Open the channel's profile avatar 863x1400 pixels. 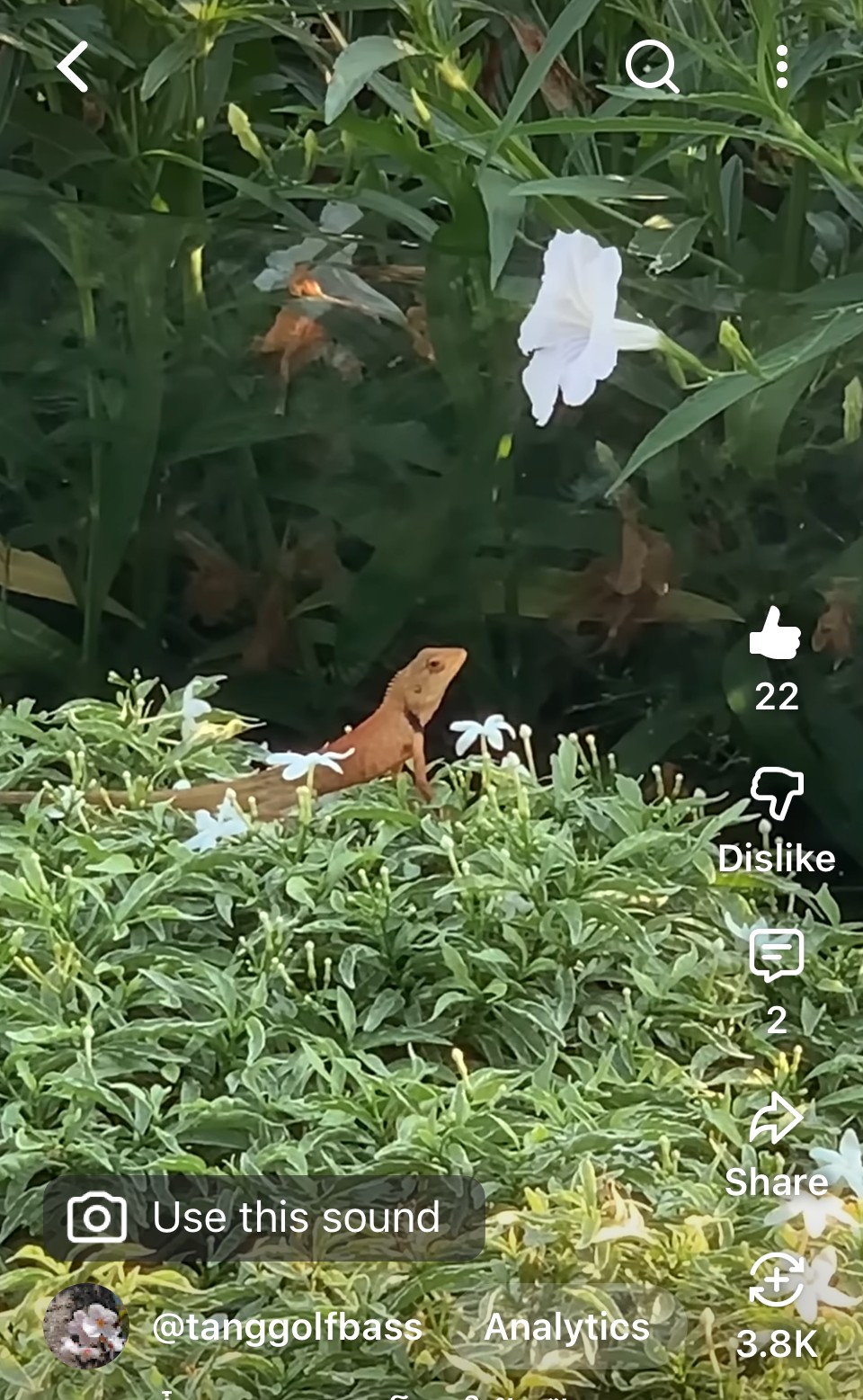click(x=86, y=1326)
